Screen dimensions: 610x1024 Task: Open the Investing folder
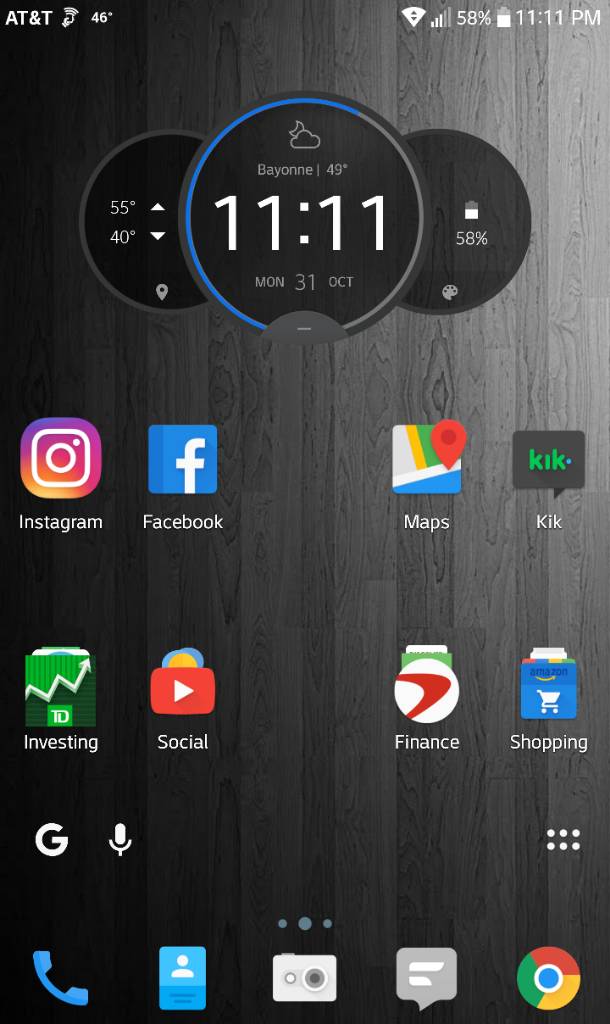coord(61,689)
